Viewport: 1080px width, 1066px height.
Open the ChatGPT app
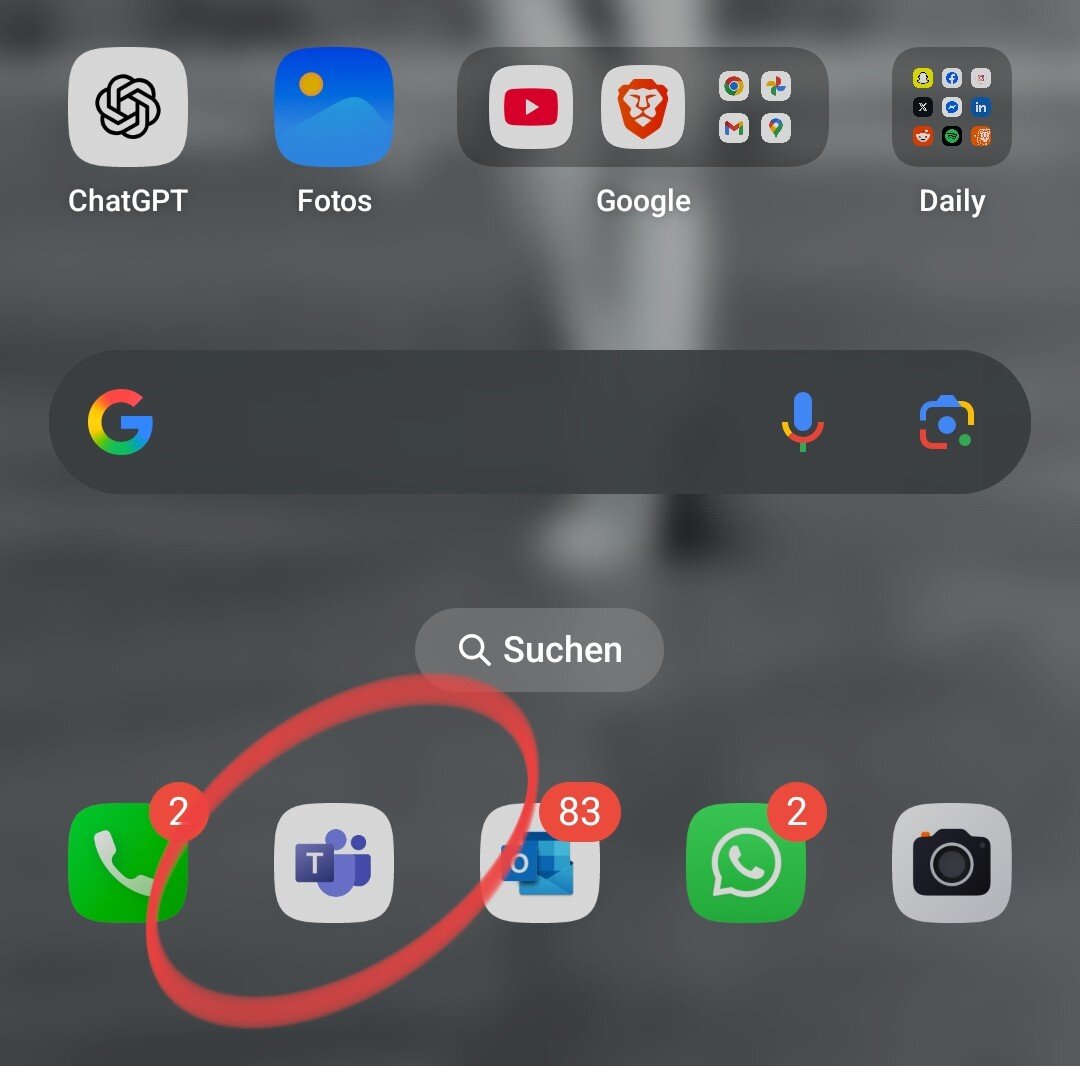click(127, 107)
